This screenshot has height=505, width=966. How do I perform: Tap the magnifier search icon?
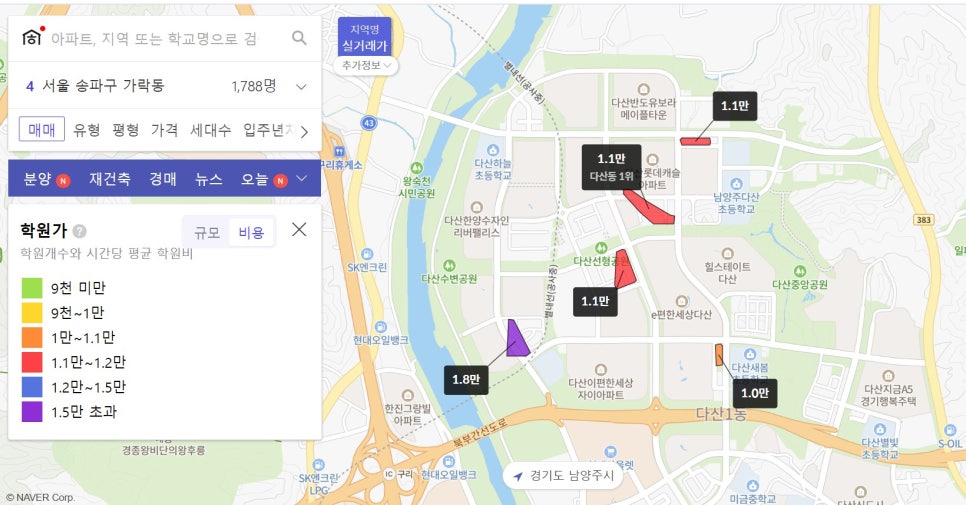click(299, 38)
